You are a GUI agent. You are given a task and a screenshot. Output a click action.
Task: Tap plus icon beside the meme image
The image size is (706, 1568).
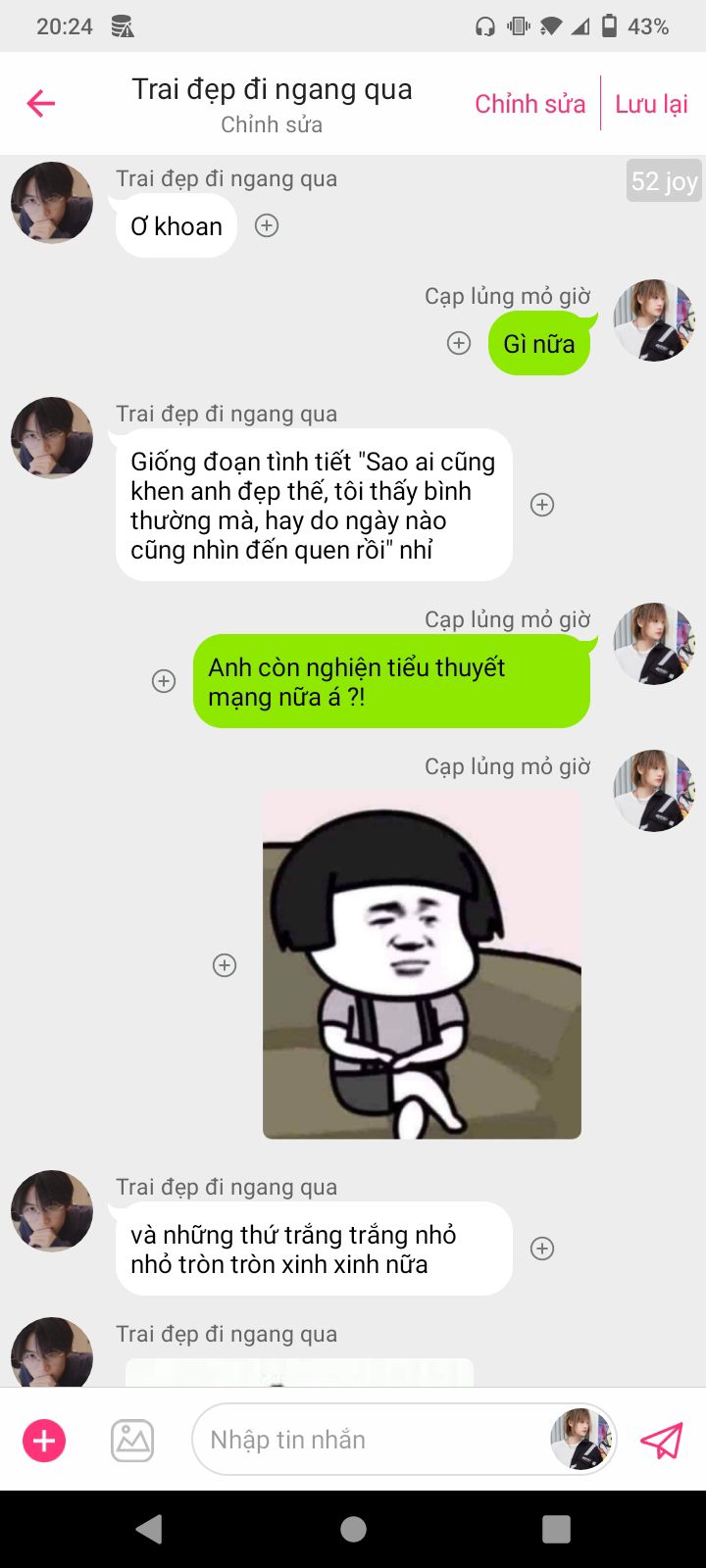(225, 965)
